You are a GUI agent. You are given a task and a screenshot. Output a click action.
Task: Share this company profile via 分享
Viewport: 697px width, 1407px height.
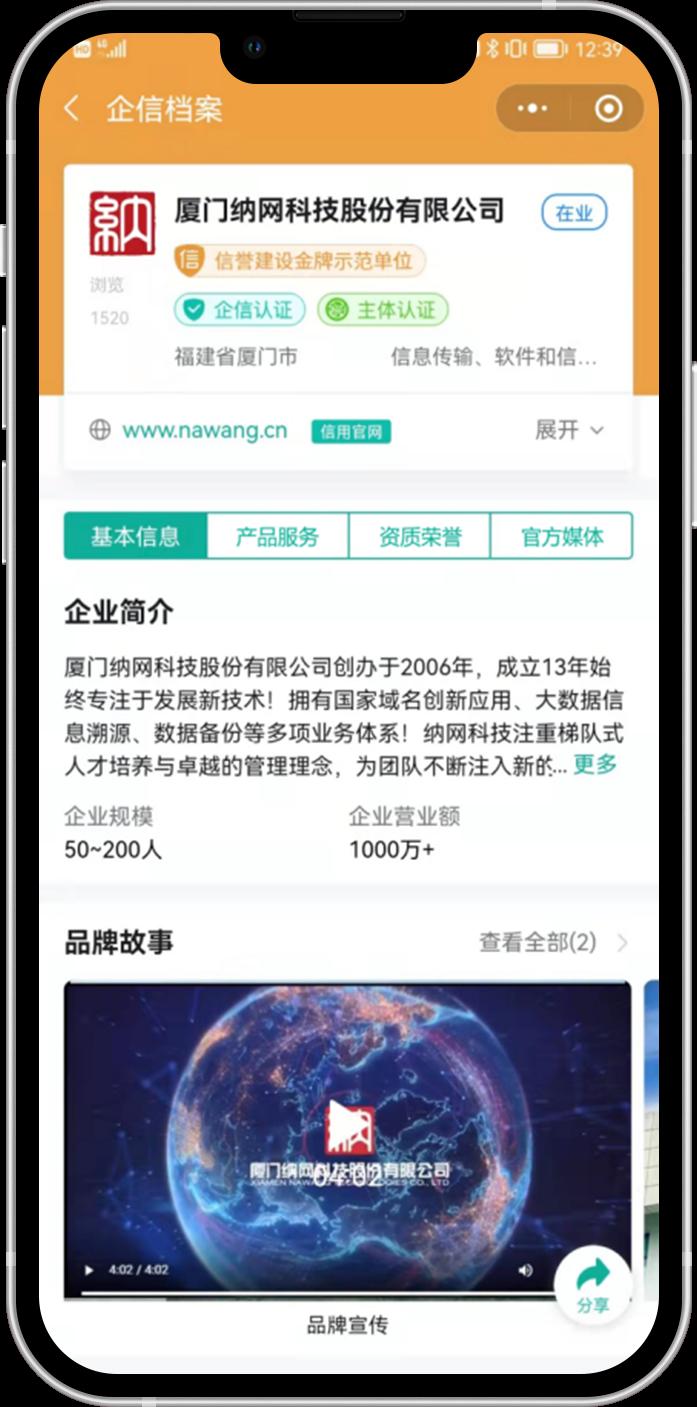593,1284
